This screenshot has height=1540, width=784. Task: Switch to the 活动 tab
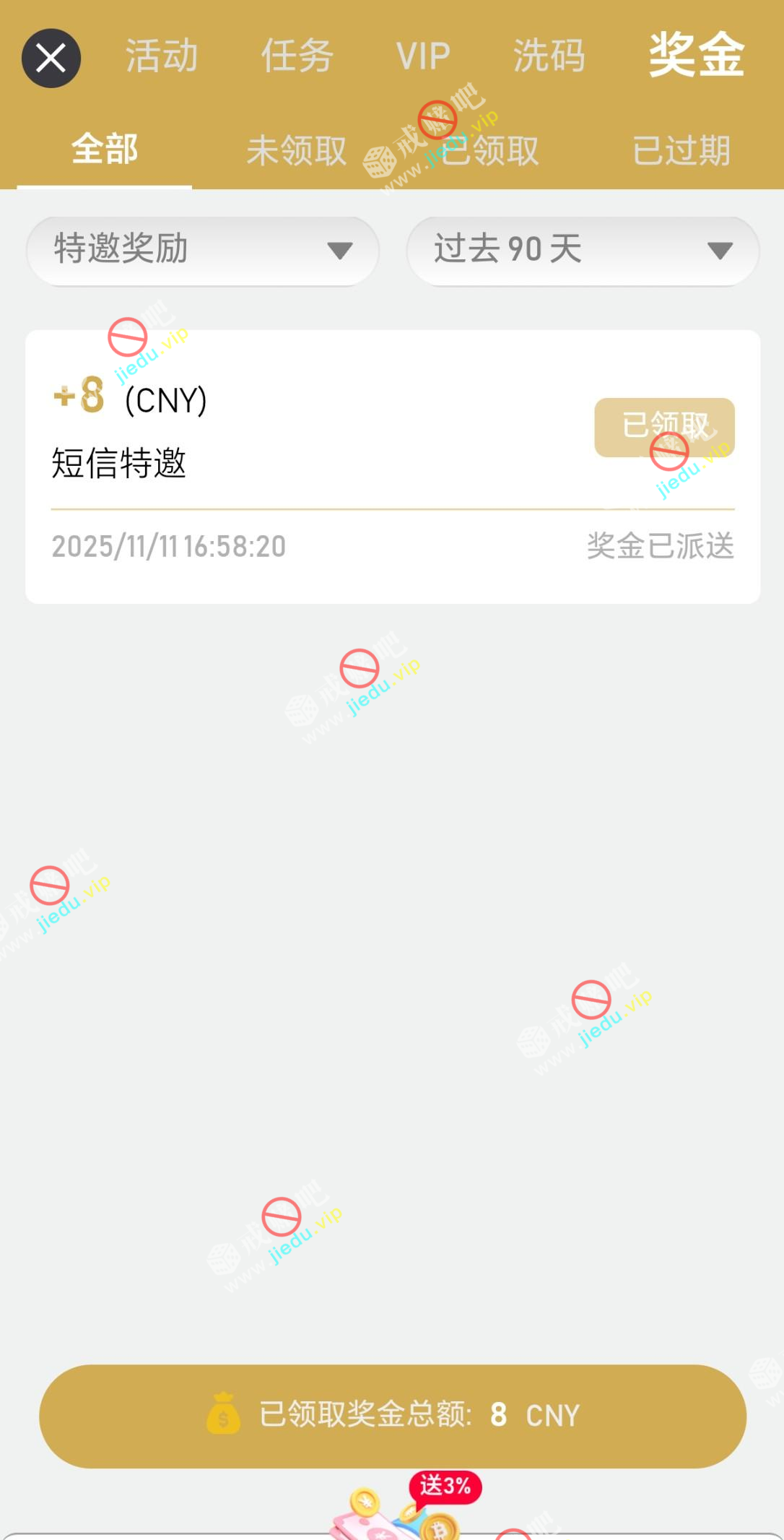click(x=162, y=56)
